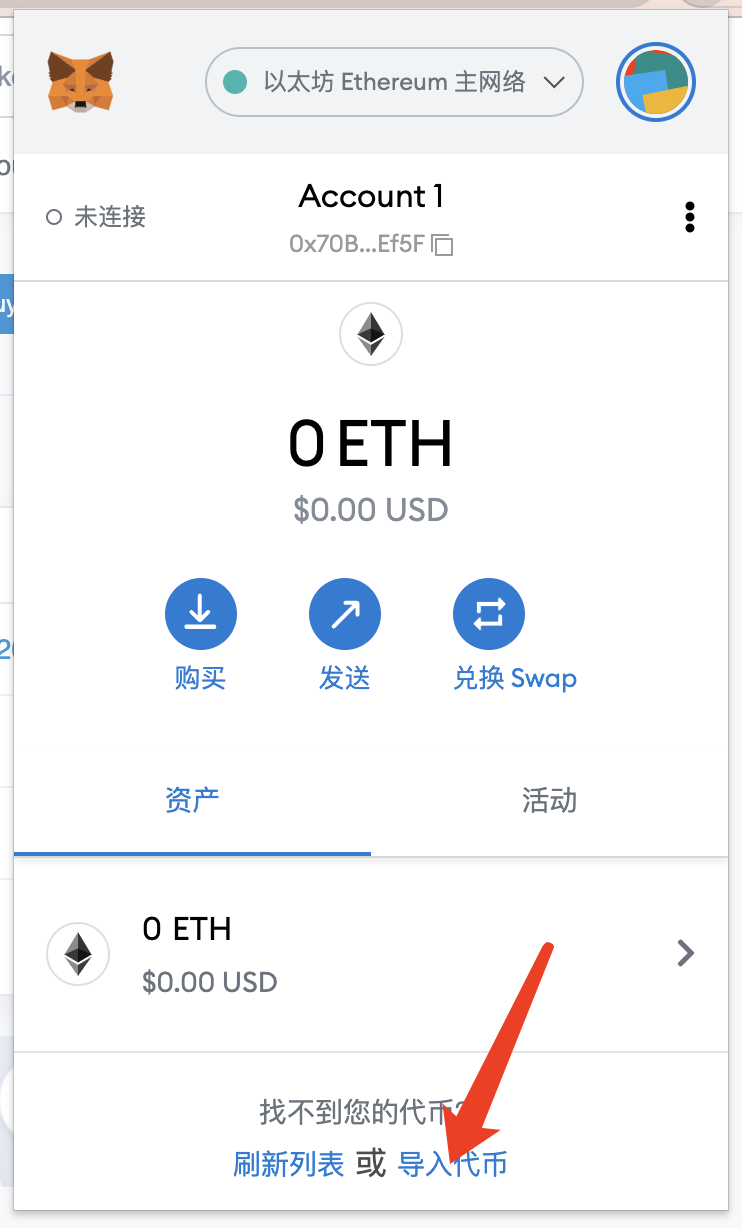
Task: Open the 0 ETH asset row
Action: tap(371, 953)
